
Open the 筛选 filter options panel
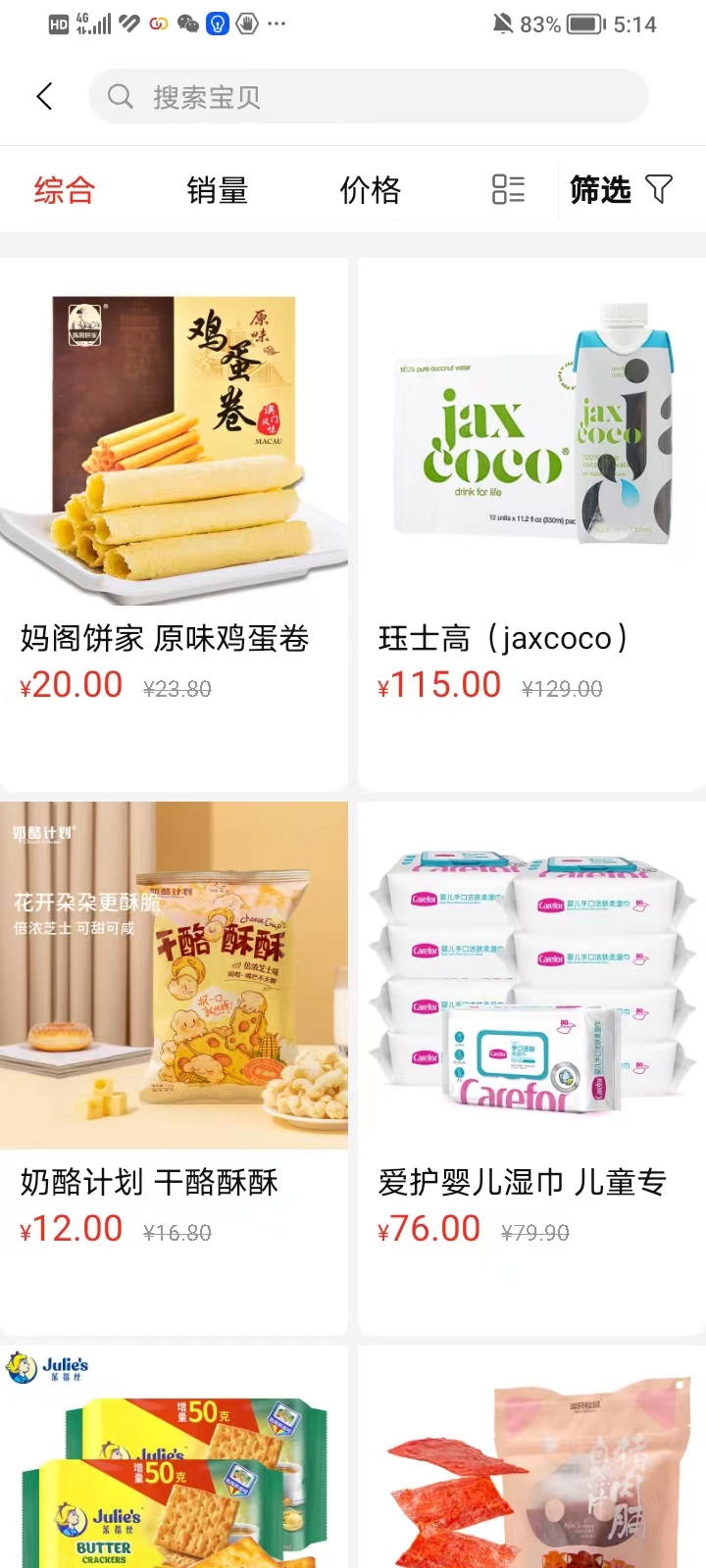point(600,189)
